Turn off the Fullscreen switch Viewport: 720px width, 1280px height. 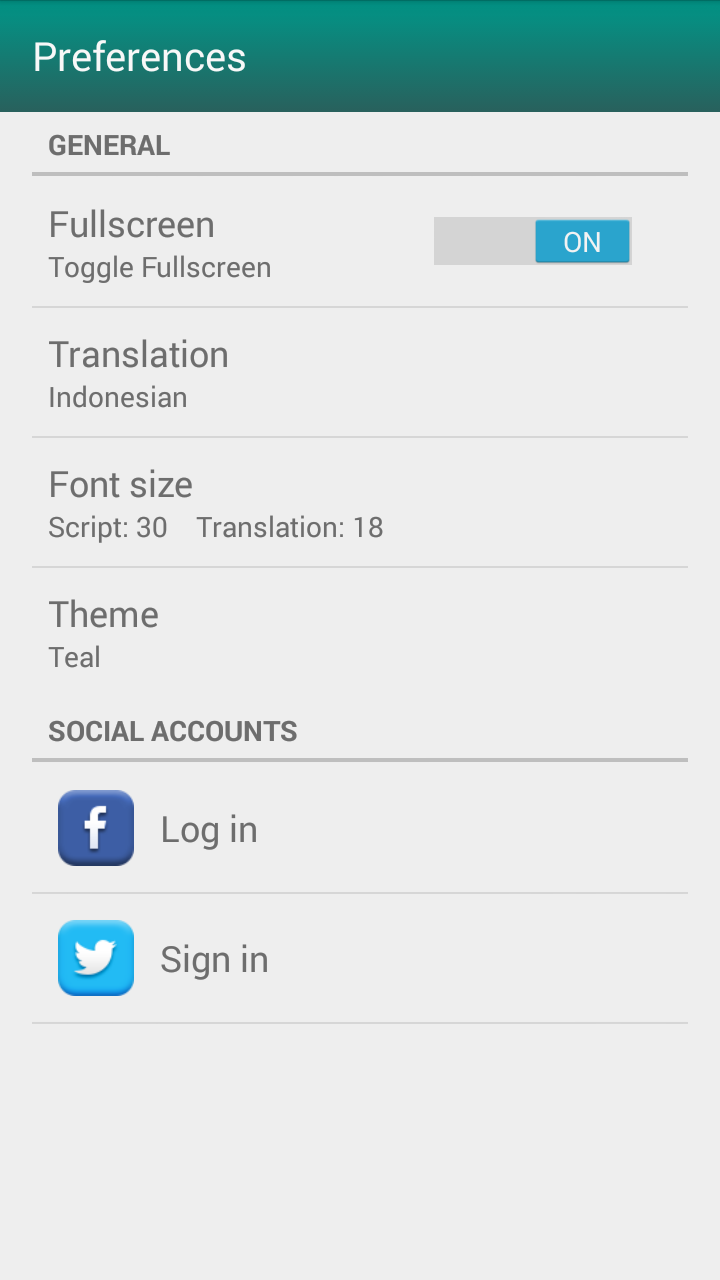click(532, 242)
